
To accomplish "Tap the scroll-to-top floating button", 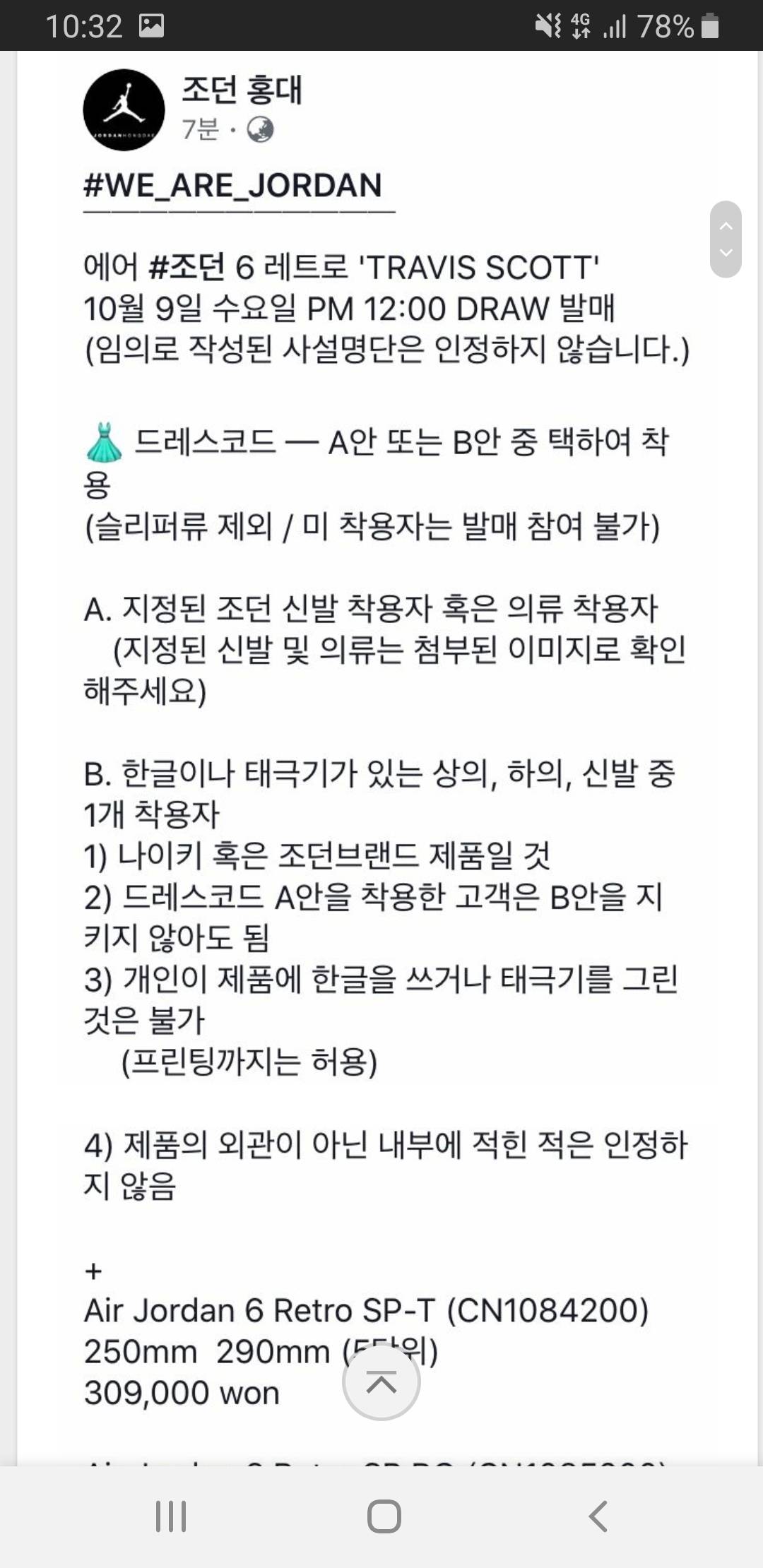I will click(381, 1382).
